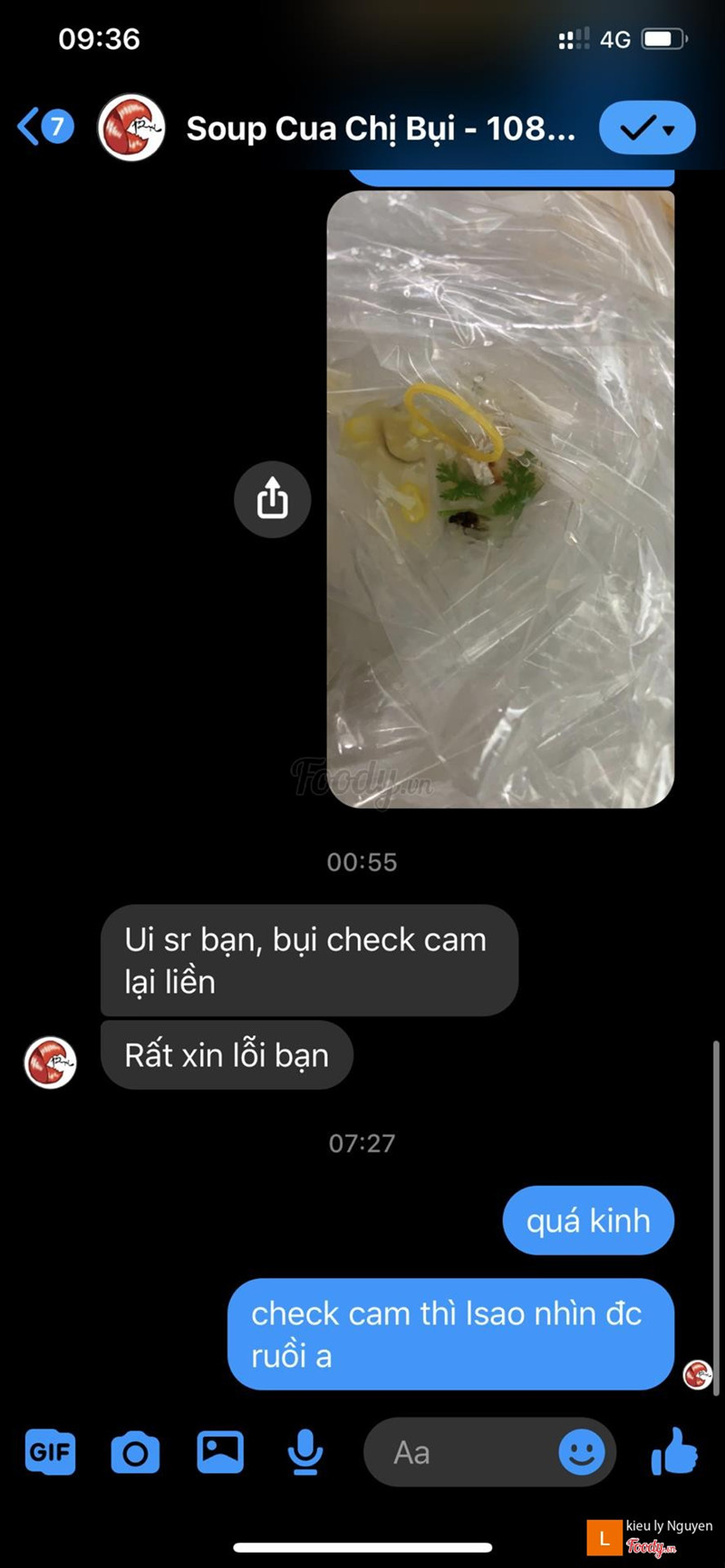Send a thumbs-up like
Image resolution: width=725 pixels, height=1568 pixels.
[674, 1452]
